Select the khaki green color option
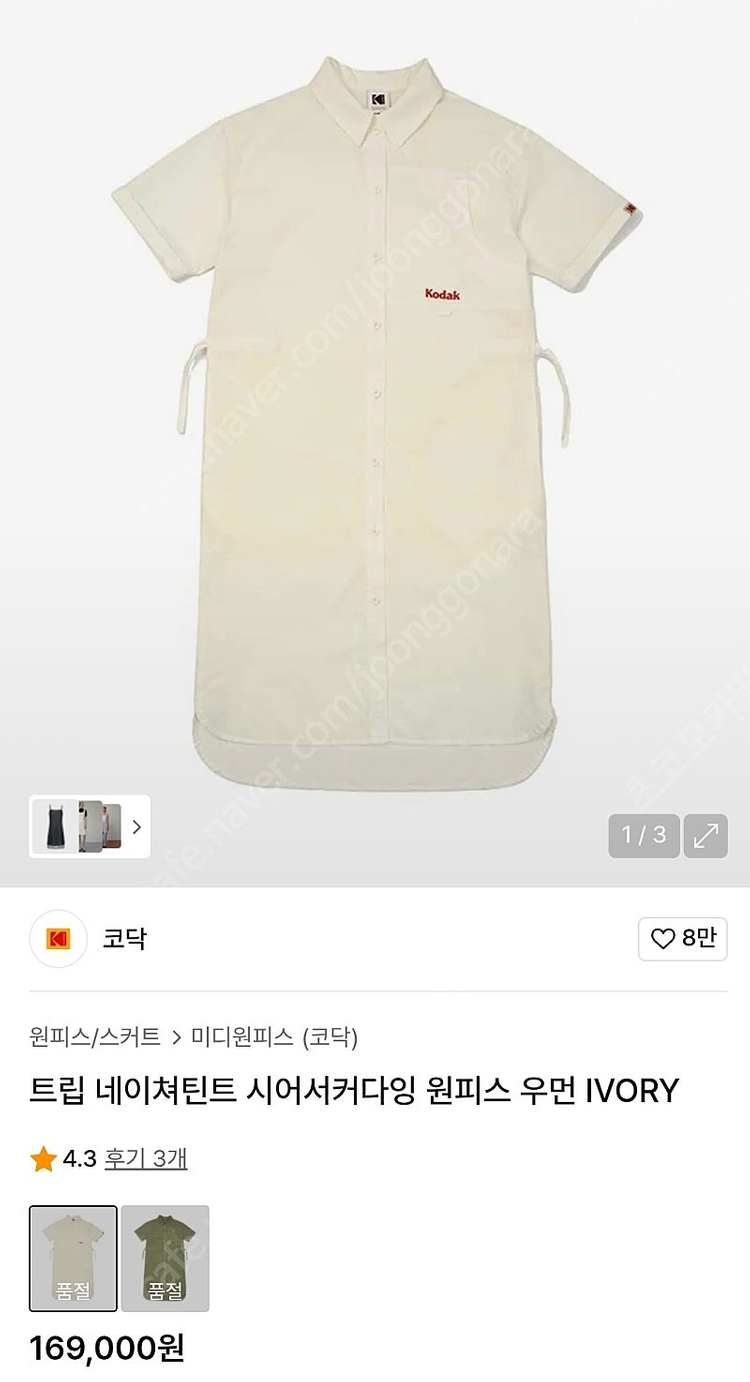The height and width of the screenshot is (1382, 750). click(165, 1258)
